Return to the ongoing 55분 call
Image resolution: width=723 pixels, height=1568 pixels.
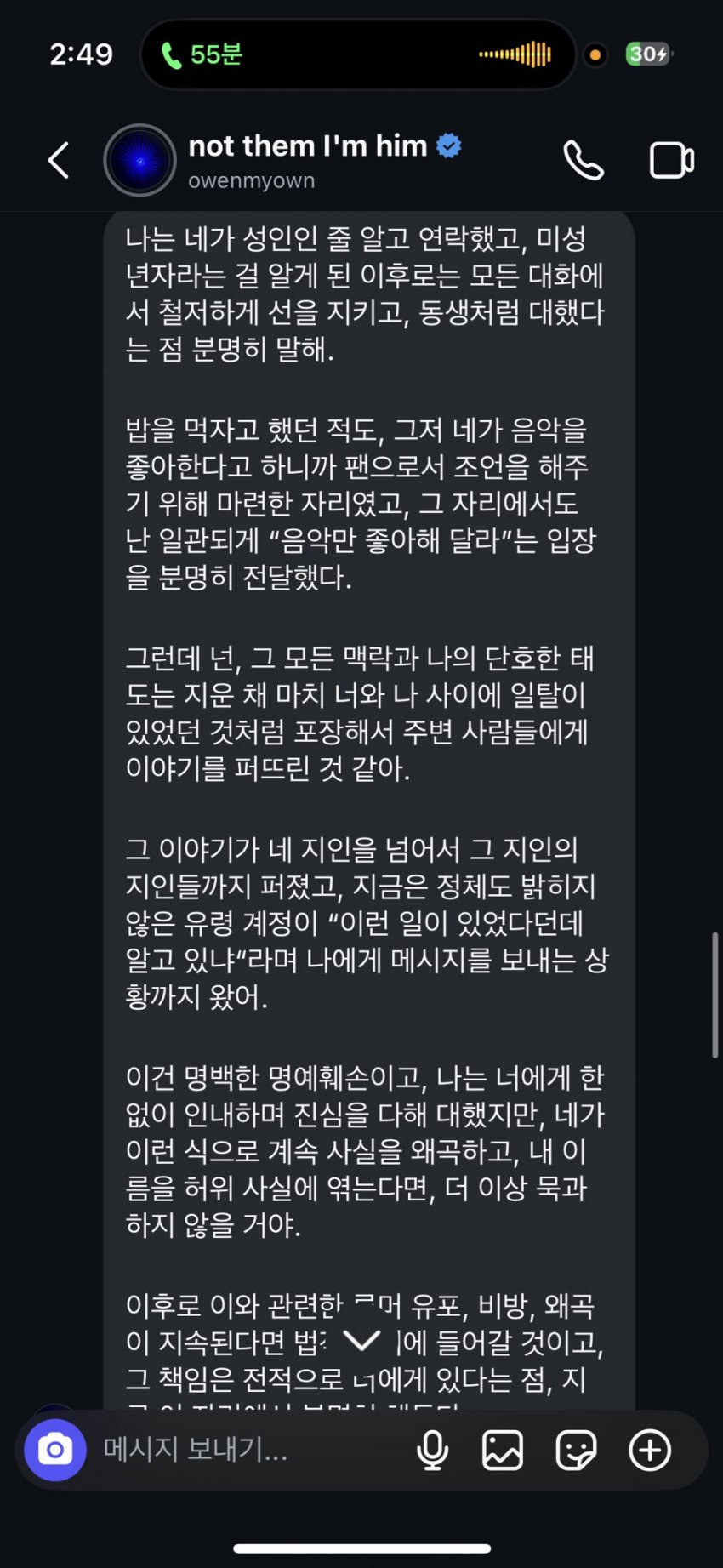(x=204, y=54)
